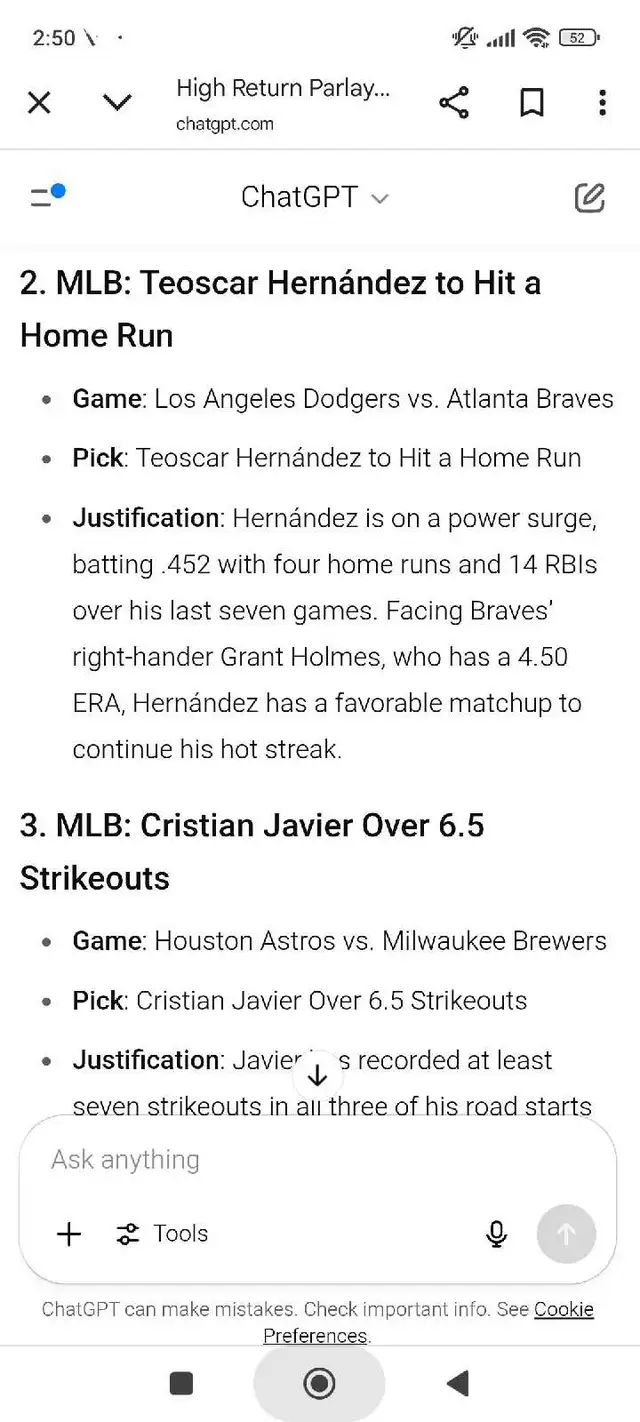This screenshot has height=1422, width=640.
Task: Start a new chat
Action: [590, 197]
